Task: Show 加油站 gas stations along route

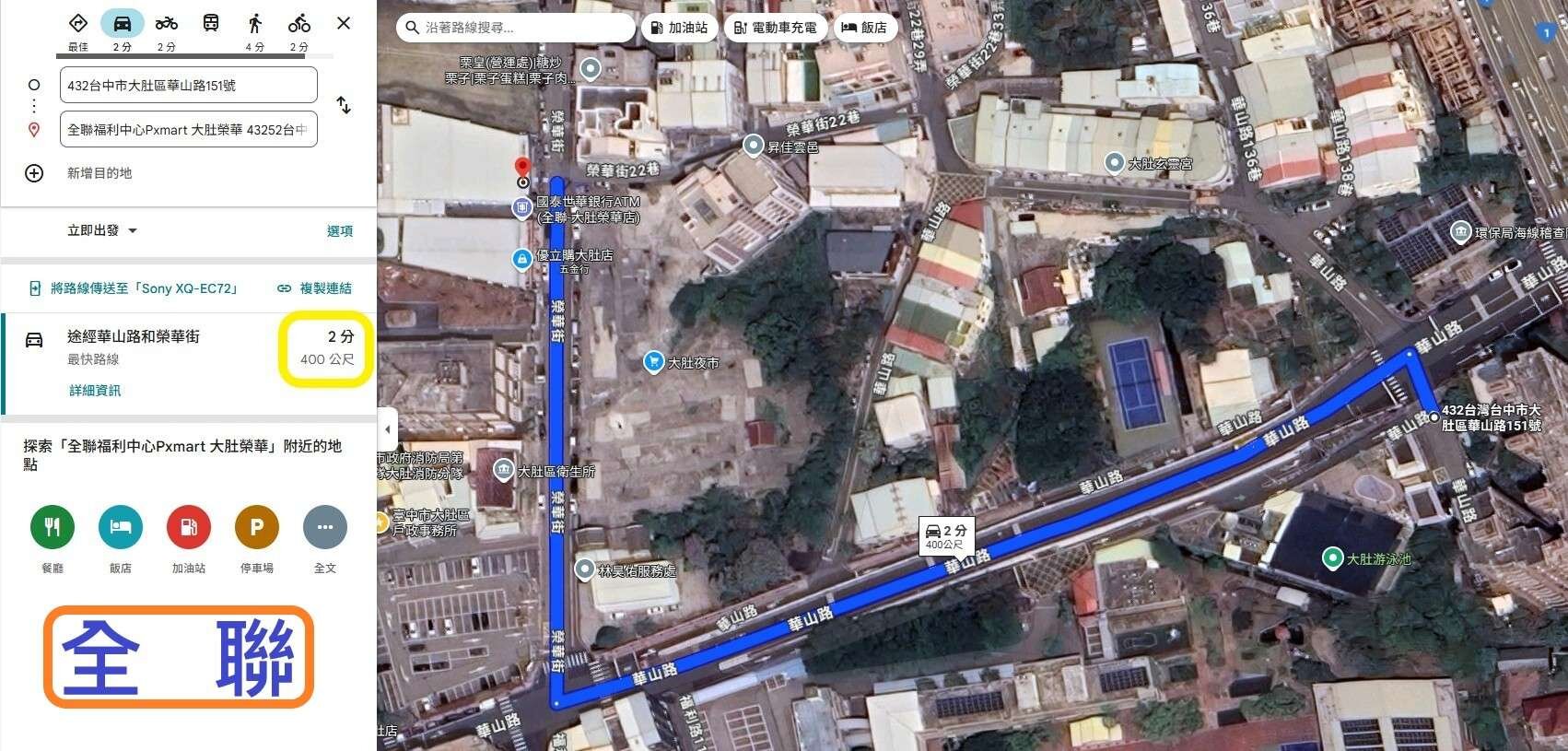Action: [679, 28]
